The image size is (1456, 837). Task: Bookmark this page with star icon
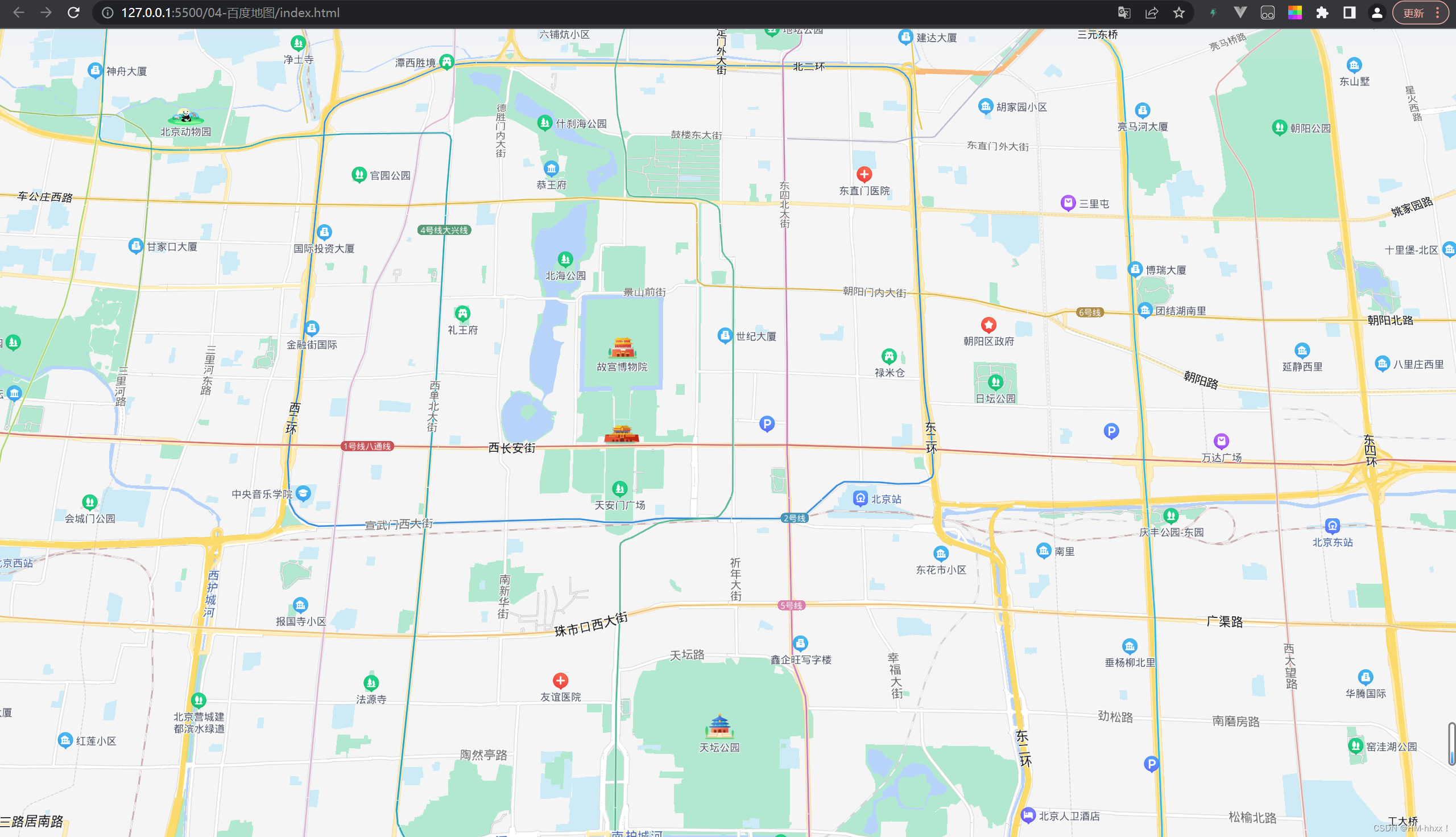click(1179, 13)
